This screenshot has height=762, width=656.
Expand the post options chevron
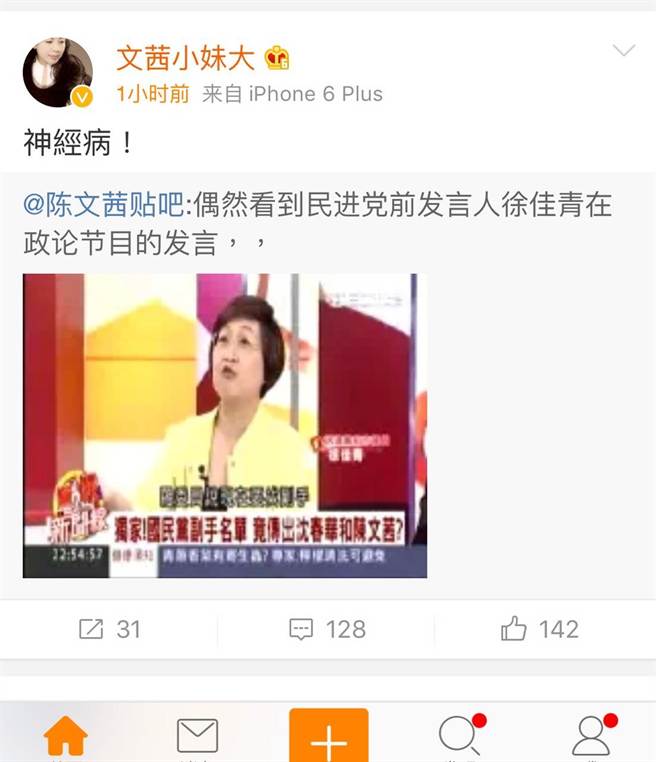pyautogui.click(x=623, y=51)
